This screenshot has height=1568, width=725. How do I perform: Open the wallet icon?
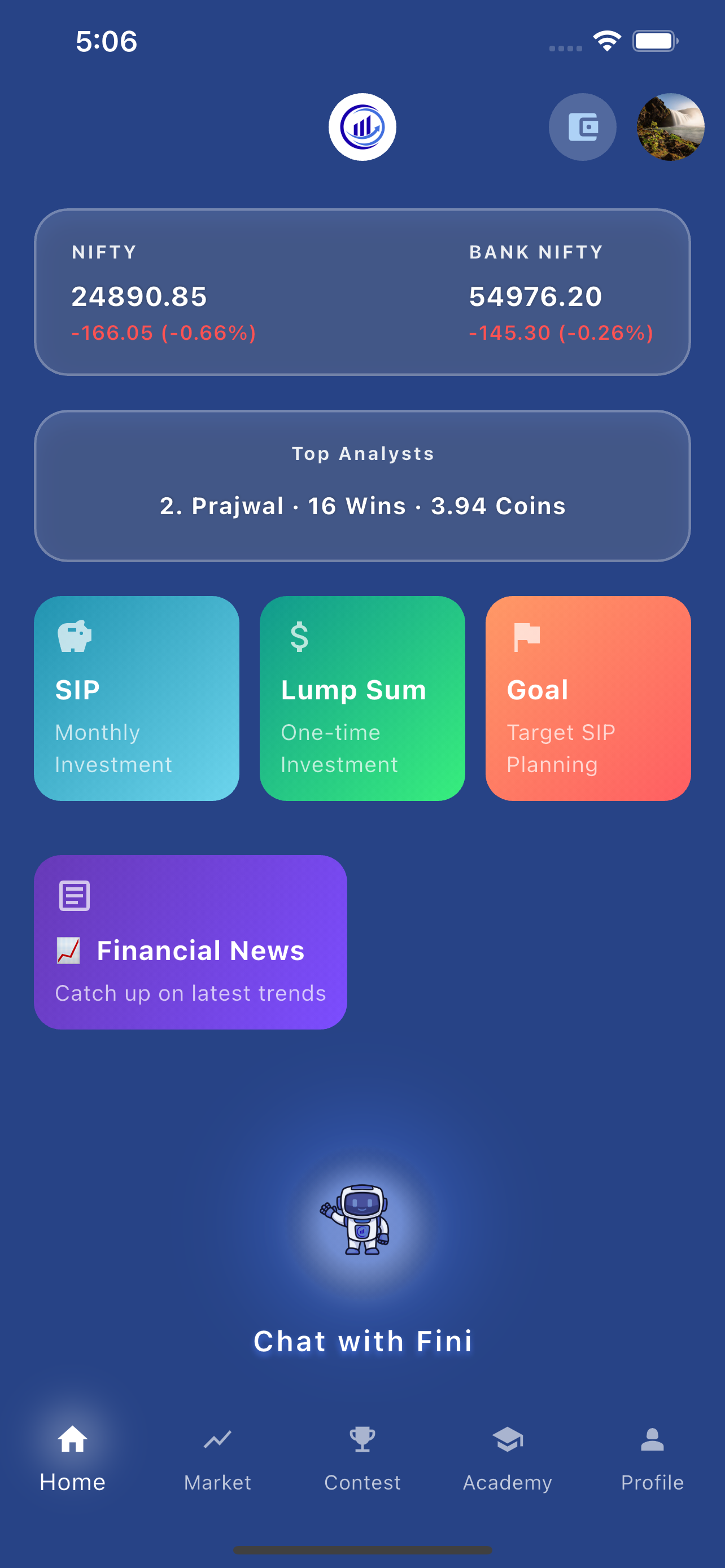pos(582,127)
